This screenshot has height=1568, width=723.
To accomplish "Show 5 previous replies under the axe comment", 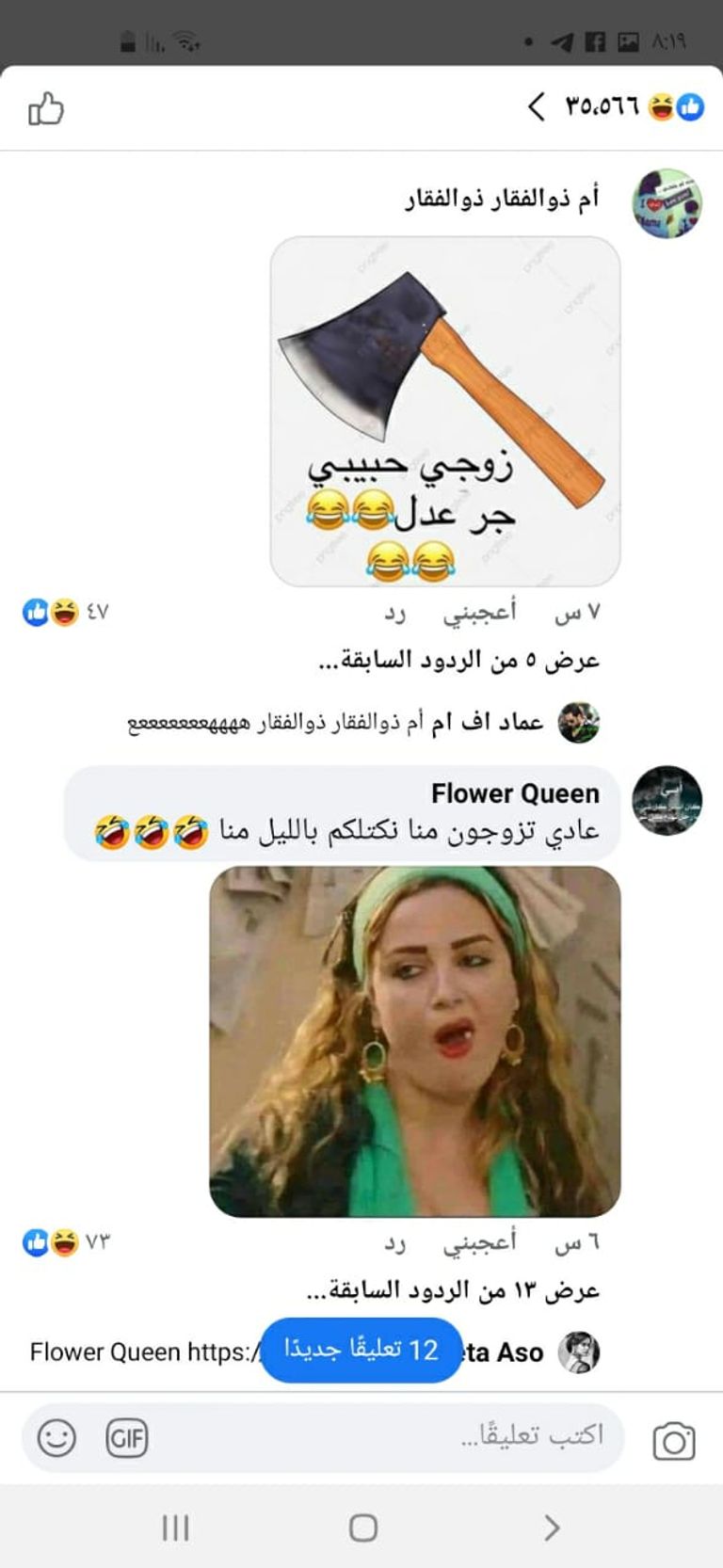I will point(459,660).
